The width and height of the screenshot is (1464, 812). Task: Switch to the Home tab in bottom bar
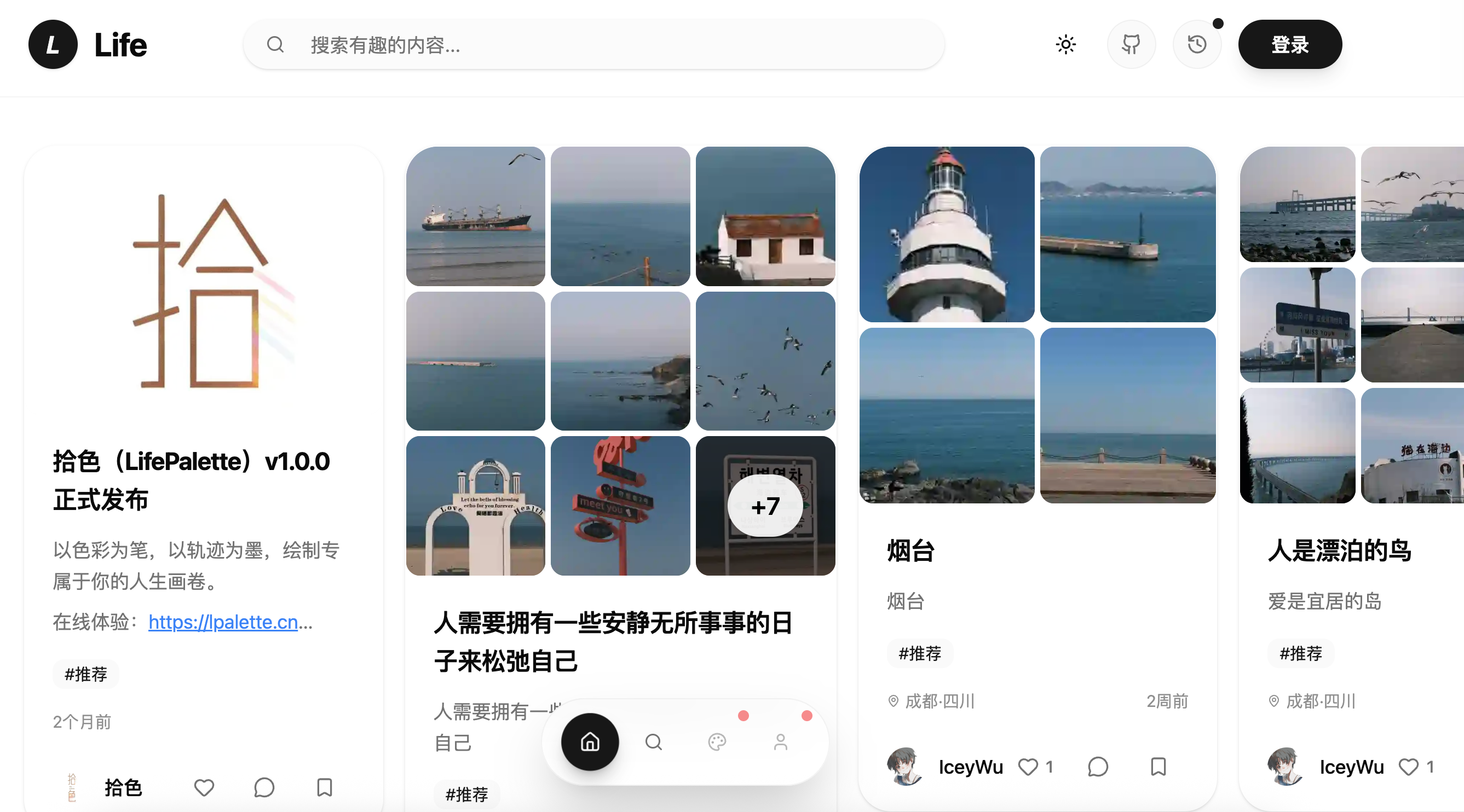(590, 742)
